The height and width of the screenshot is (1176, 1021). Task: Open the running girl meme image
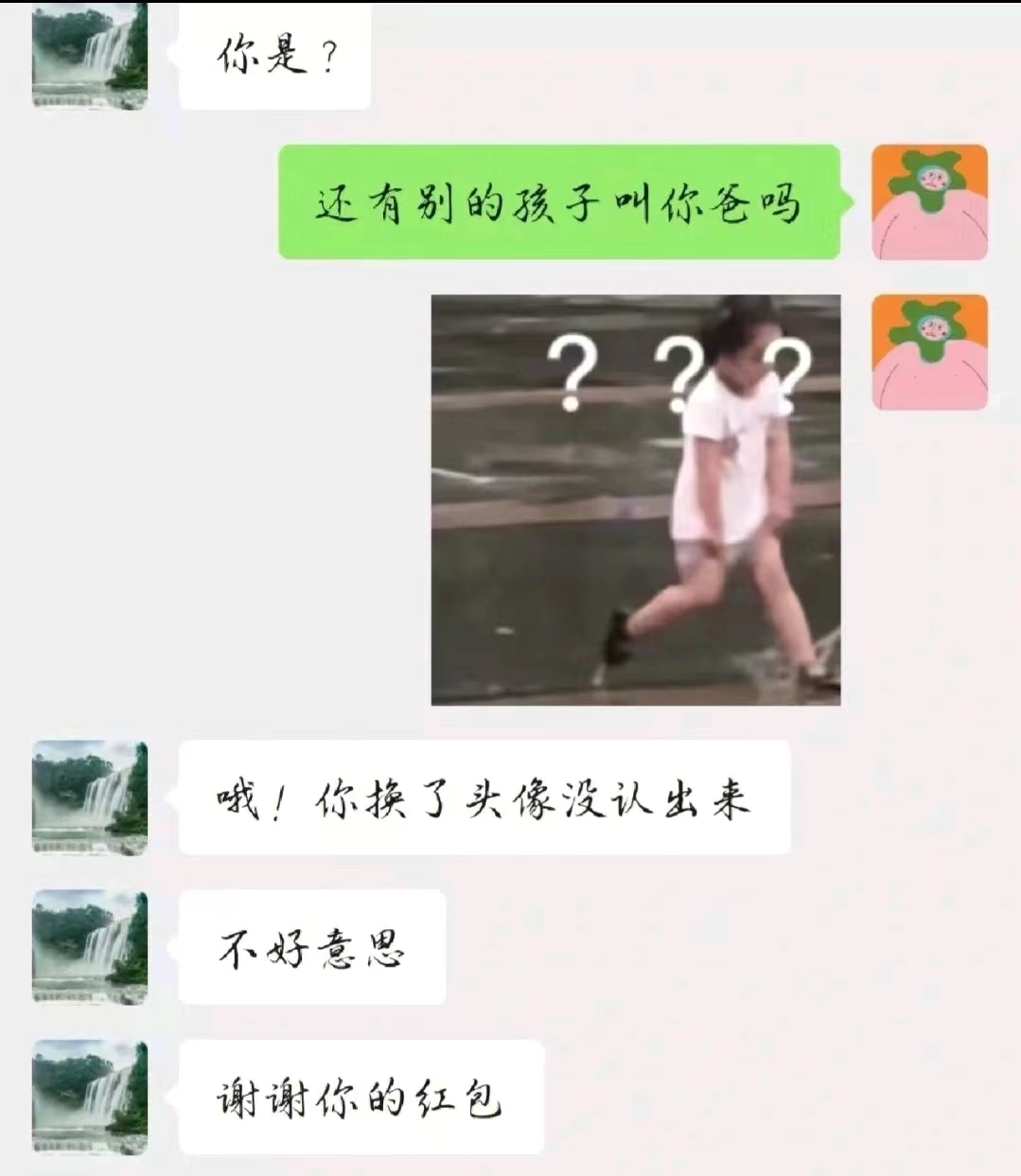pos(635,500)
